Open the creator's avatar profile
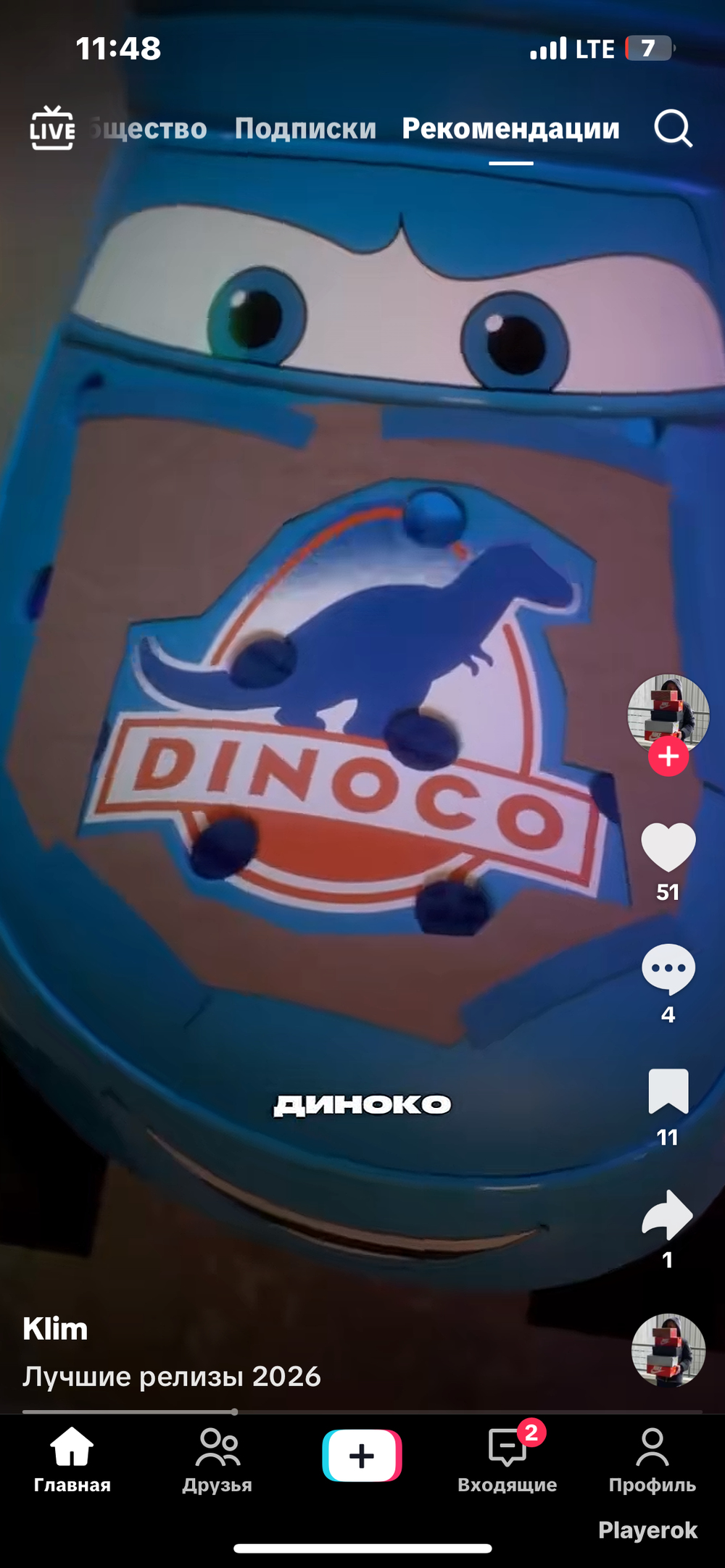This screenshot has width=725, height=1568. pyautogui.click(x=668, y=714)
